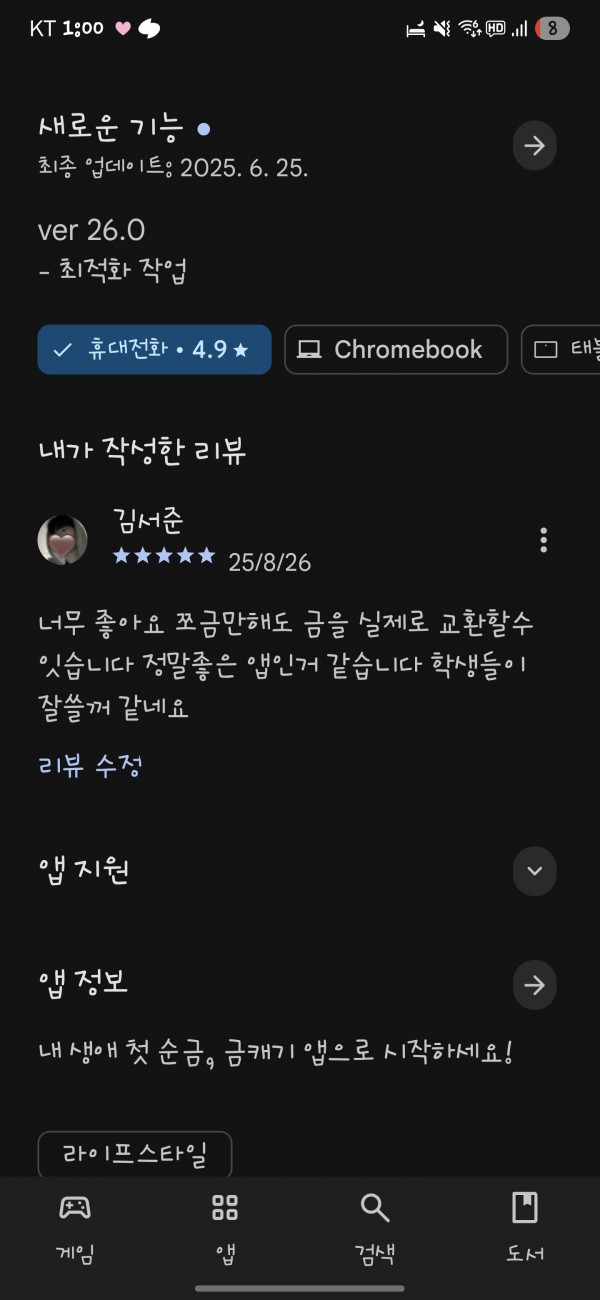600x1300 pixels.
Task: Expand the 앱 지원 section
Action: pyautogui.click(x=535, y=870)
